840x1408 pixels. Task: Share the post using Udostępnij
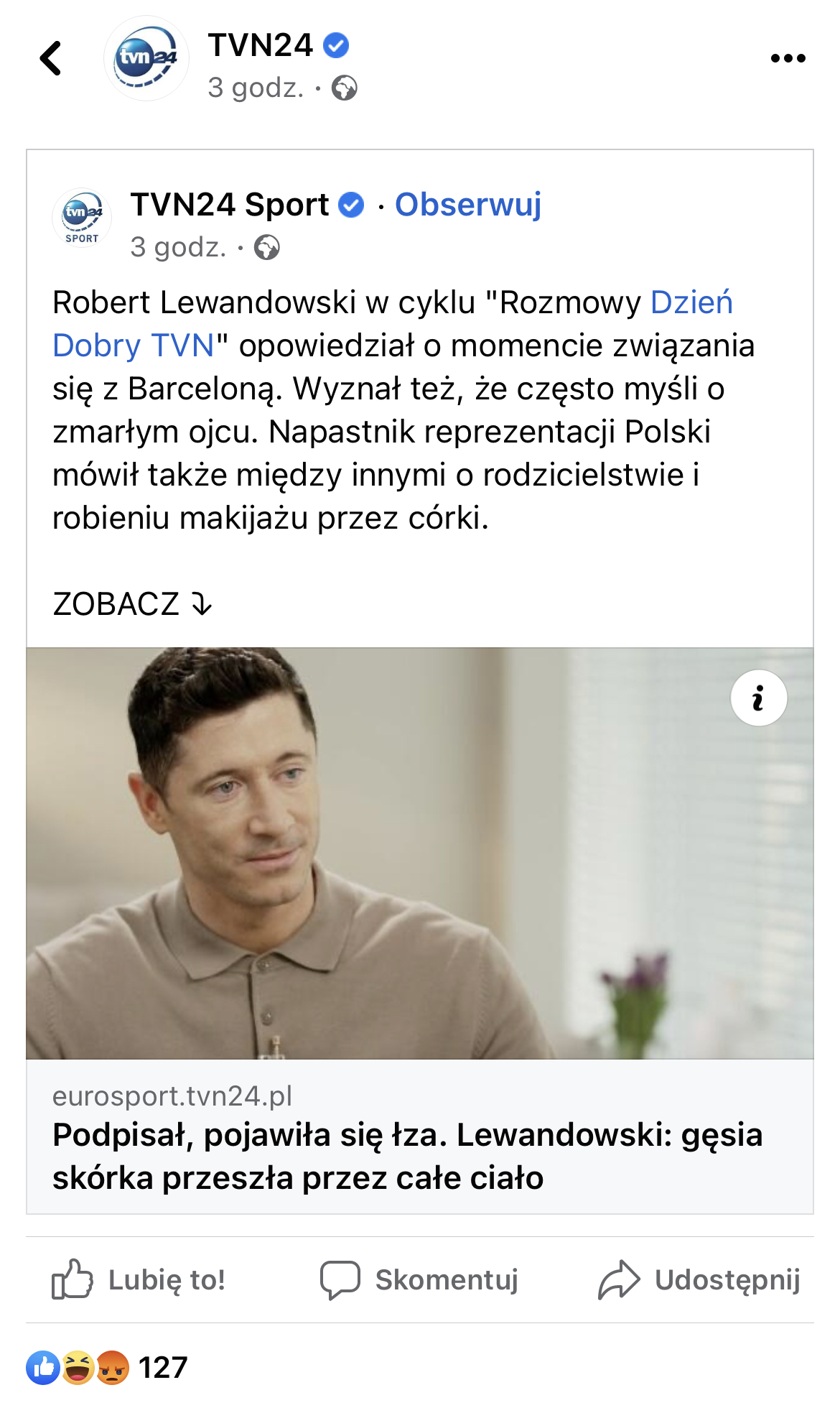coord(699,1280)
